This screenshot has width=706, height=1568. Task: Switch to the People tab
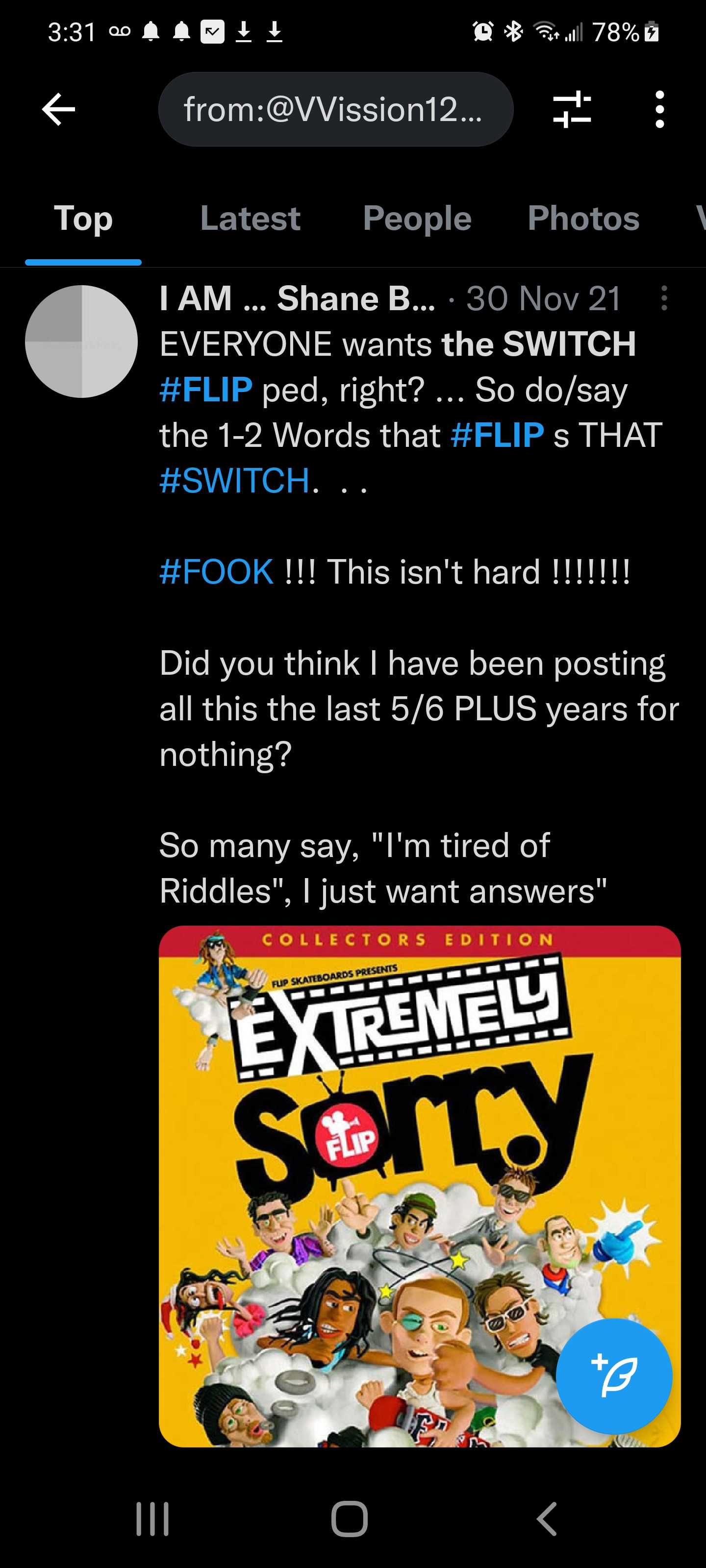pyautogui.click(x=417, y=219)
